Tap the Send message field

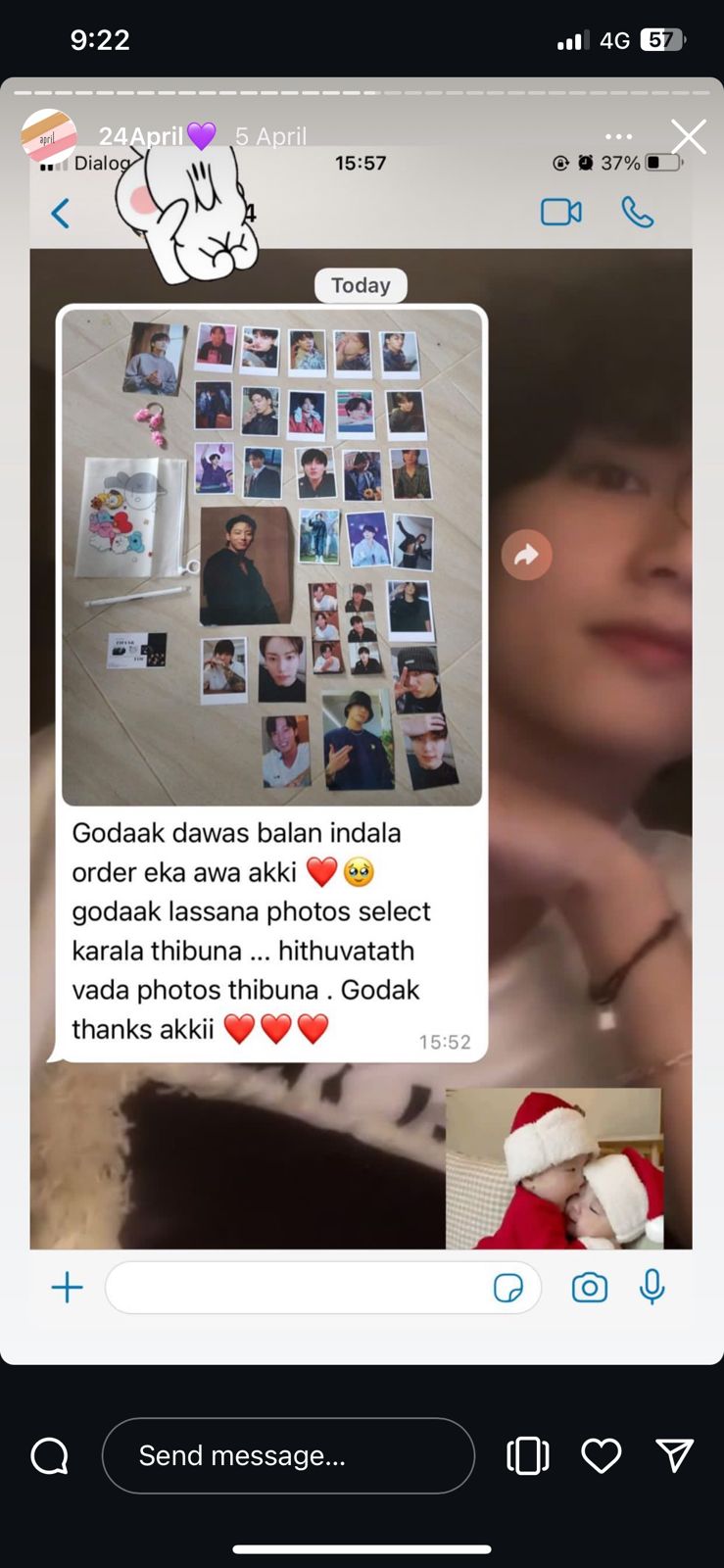[288, 1455]
